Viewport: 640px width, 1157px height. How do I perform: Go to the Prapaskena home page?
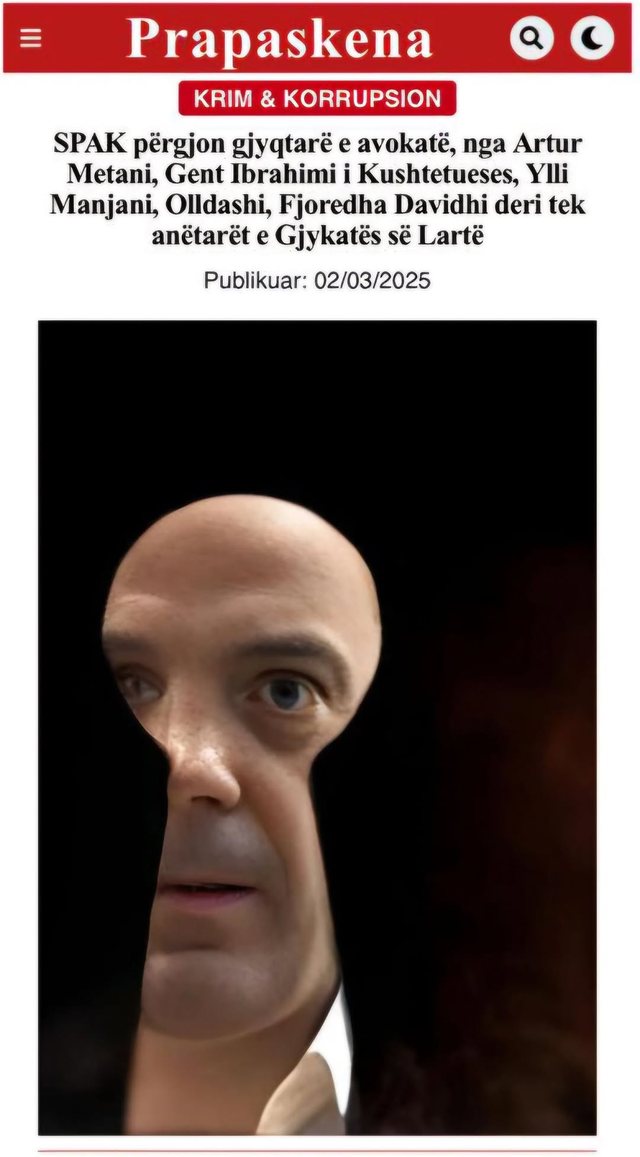tap(279, 39)
